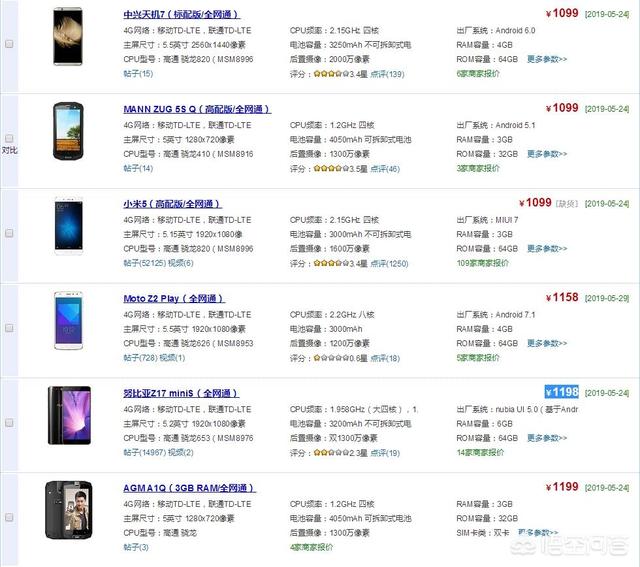Open the Moto Z2 Play title link
This screenshot has height=567, width=640.
173,299
